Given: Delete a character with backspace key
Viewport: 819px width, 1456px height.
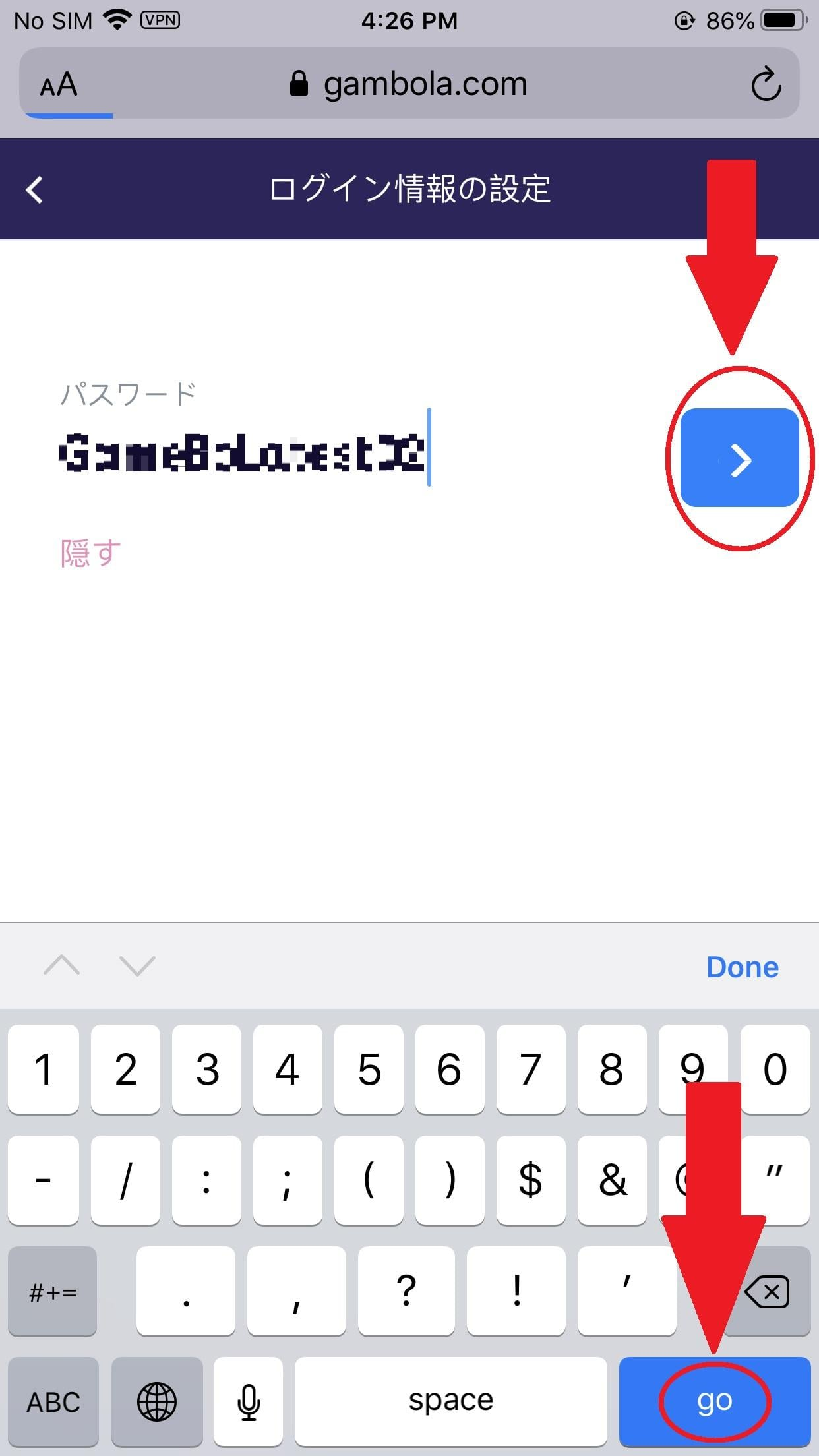Looking at the screenshot, I should (x=768, y=1291).
